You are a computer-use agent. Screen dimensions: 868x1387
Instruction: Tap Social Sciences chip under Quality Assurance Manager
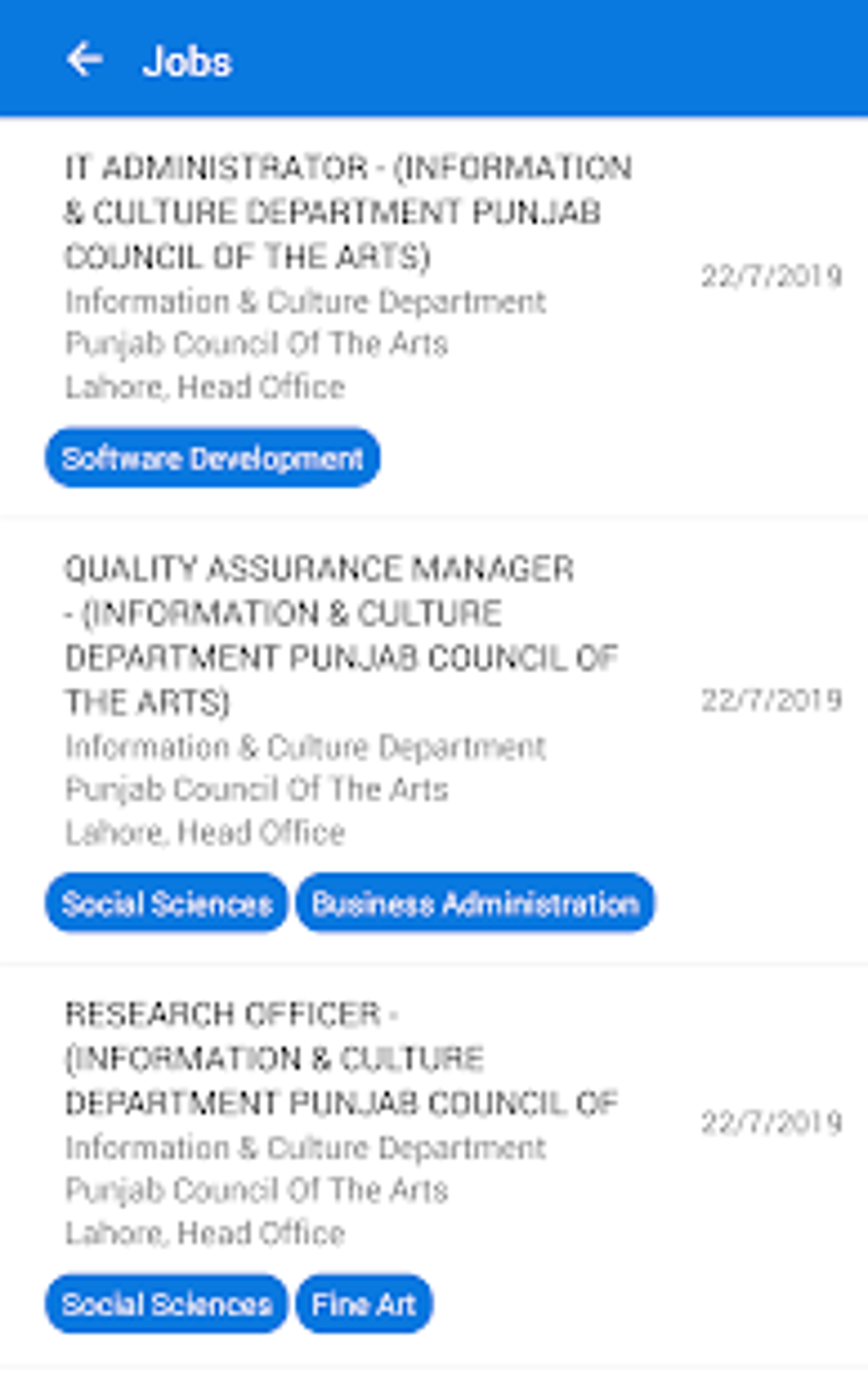(x=167, y=903)
